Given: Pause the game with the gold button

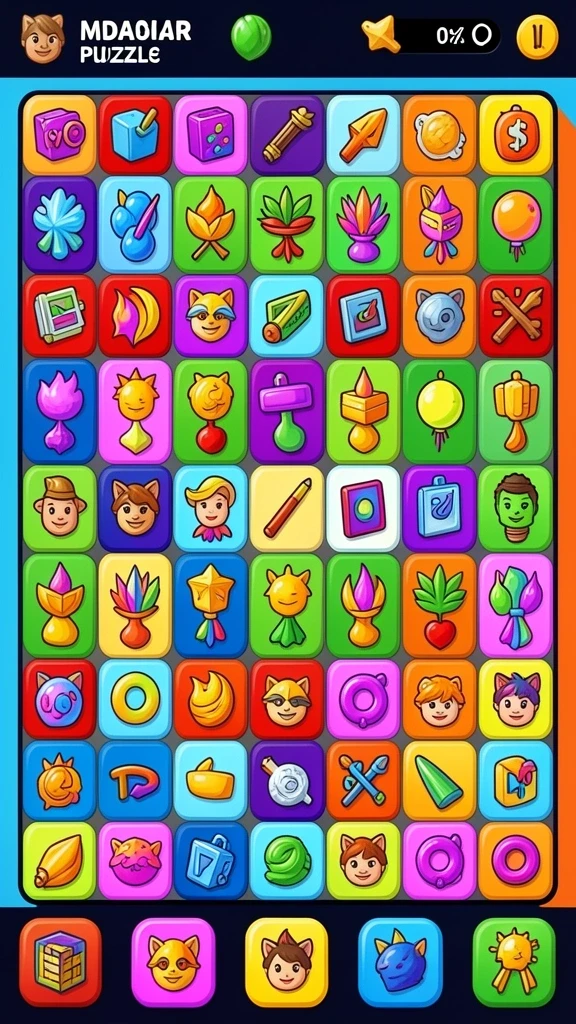Looking at the screenshot, I should coord(537,37).
